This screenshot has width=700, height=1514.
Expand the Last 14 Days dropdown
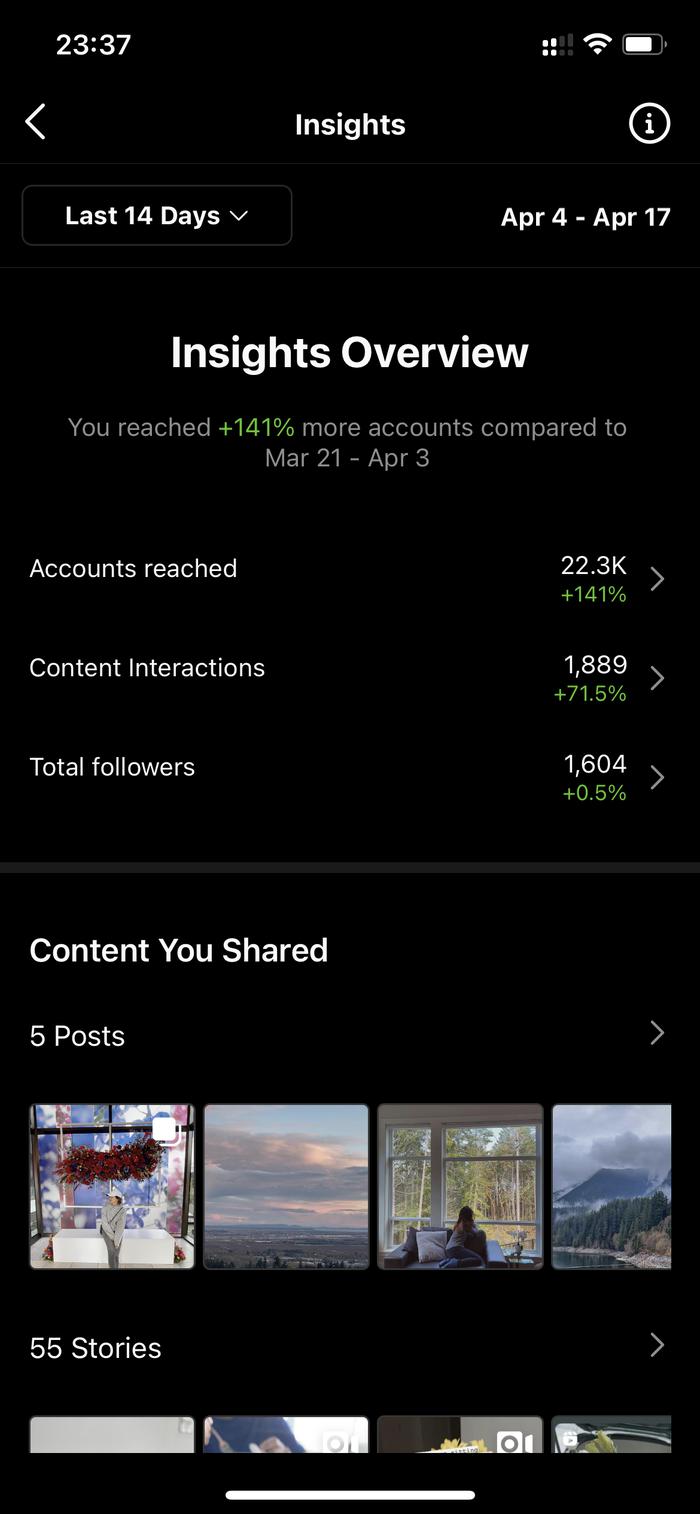point(157,215)
